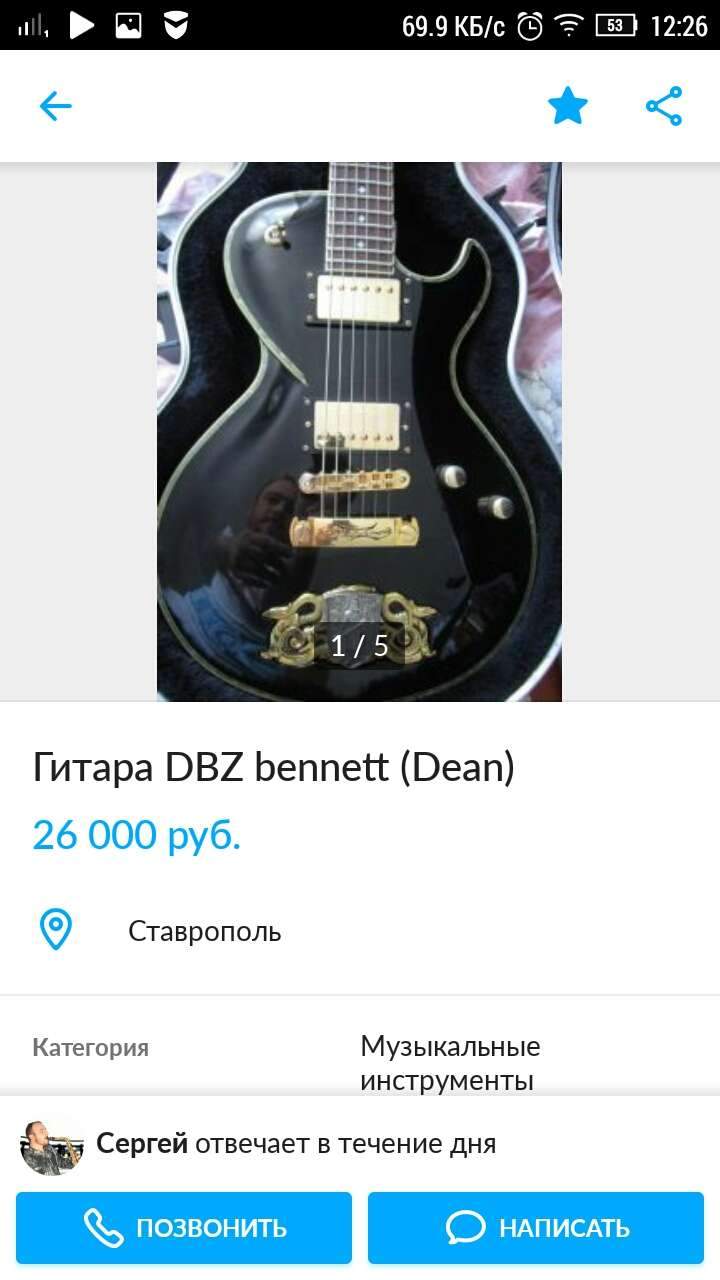Image resolution: width=720 pixels, height=1280 pixels.
Task: Message the seller with НАПИСАТЬ button
Action: pos(536,1227)
